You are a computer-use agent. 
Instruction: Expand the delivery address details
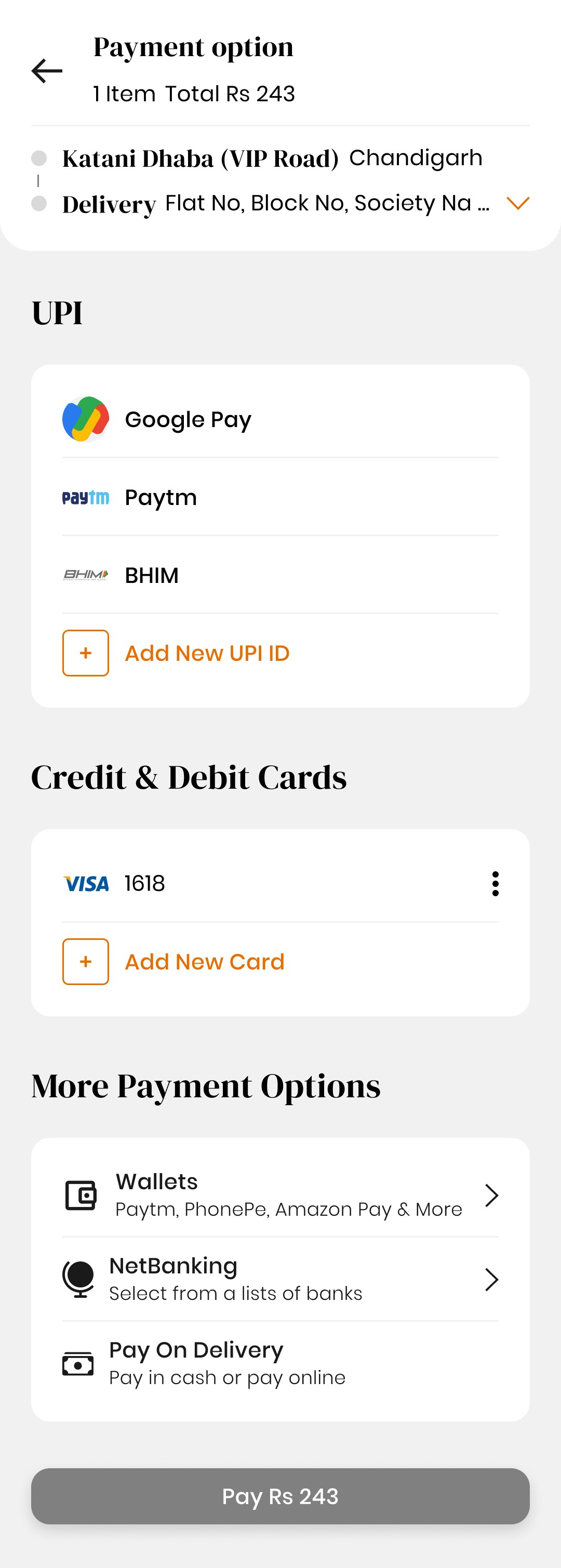tap(518, 204)
